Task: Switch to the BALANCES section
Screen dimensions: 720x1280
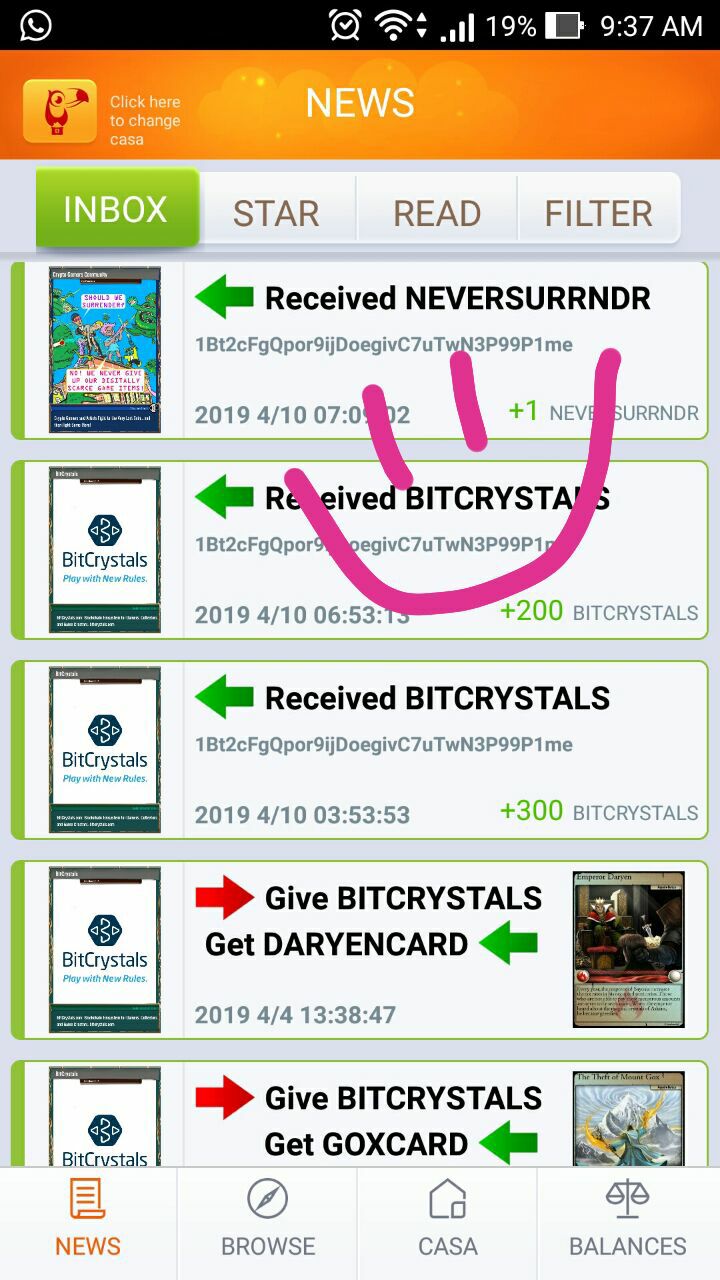Action: tap(628, 1223)
